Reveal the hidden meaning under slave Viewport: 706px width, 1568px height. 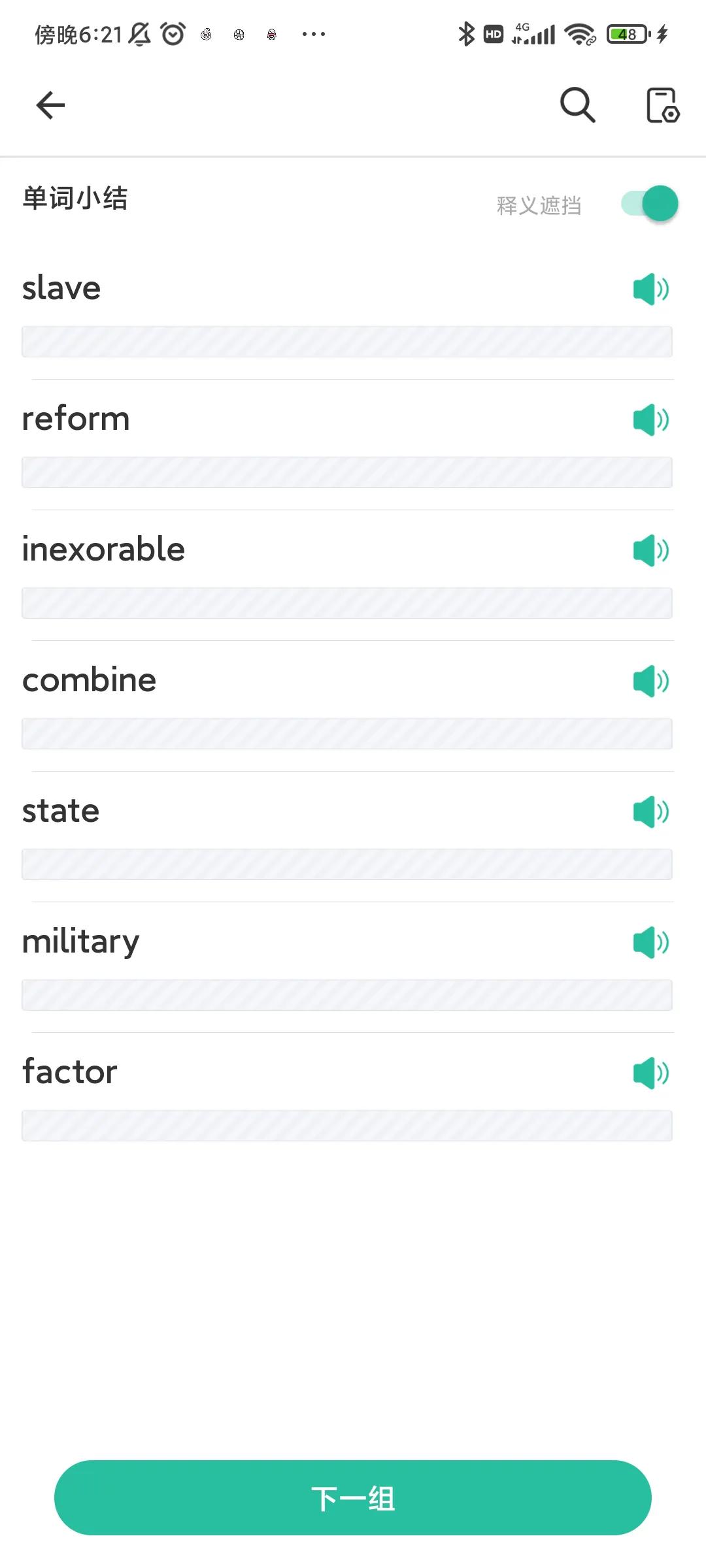click(x=346, y=342)
